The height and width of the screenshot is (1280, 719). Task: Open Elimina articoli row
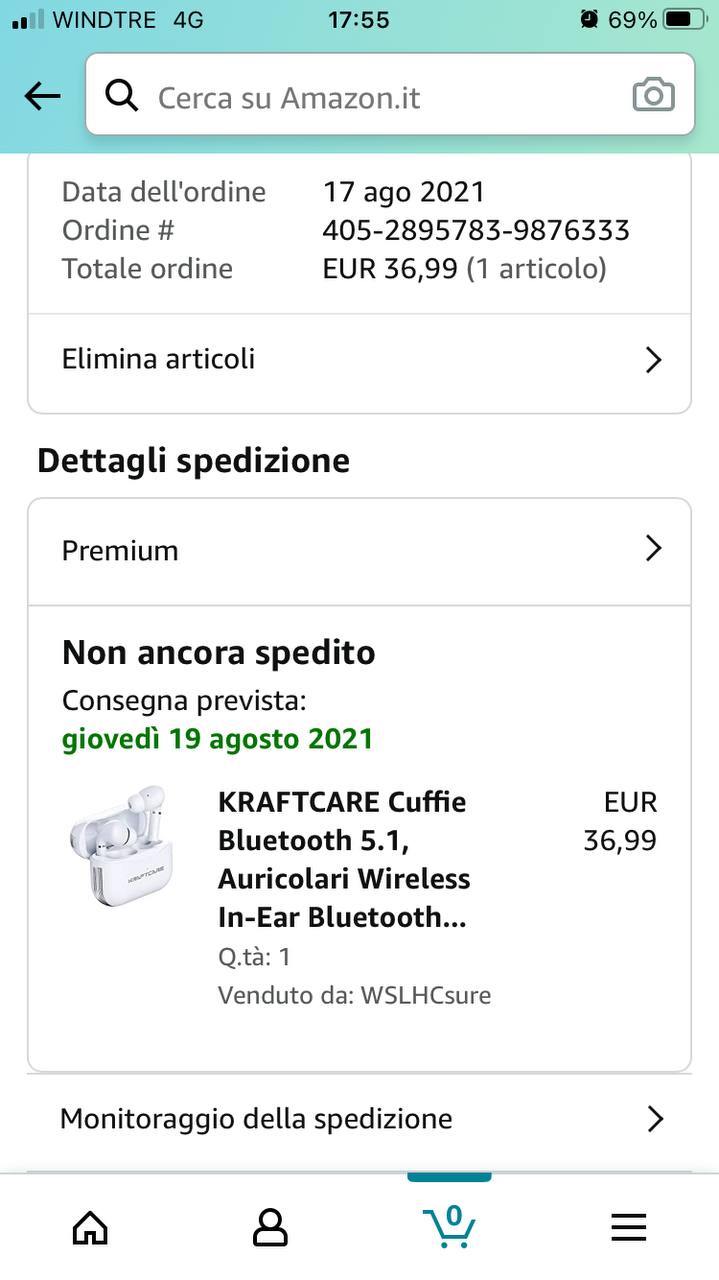(x=359, y=360)
